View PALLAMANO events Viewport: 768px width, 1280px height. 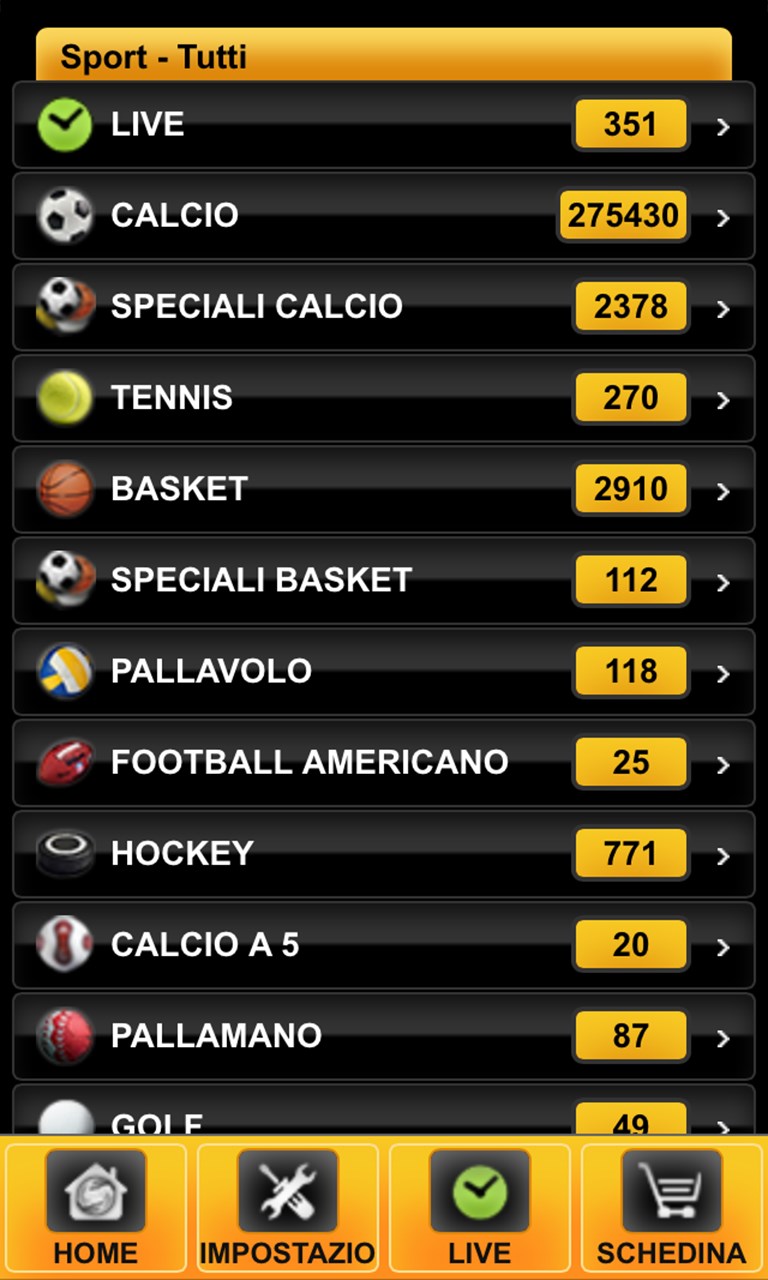(x=383, y=1035)
